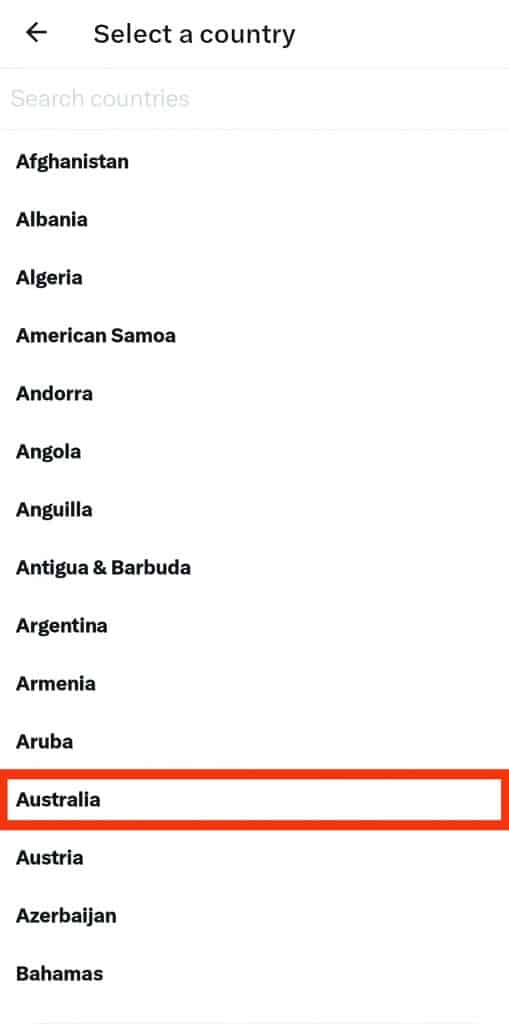Select Afghanistan from the list
The image size is (509, 1024).
coord(254,161)
